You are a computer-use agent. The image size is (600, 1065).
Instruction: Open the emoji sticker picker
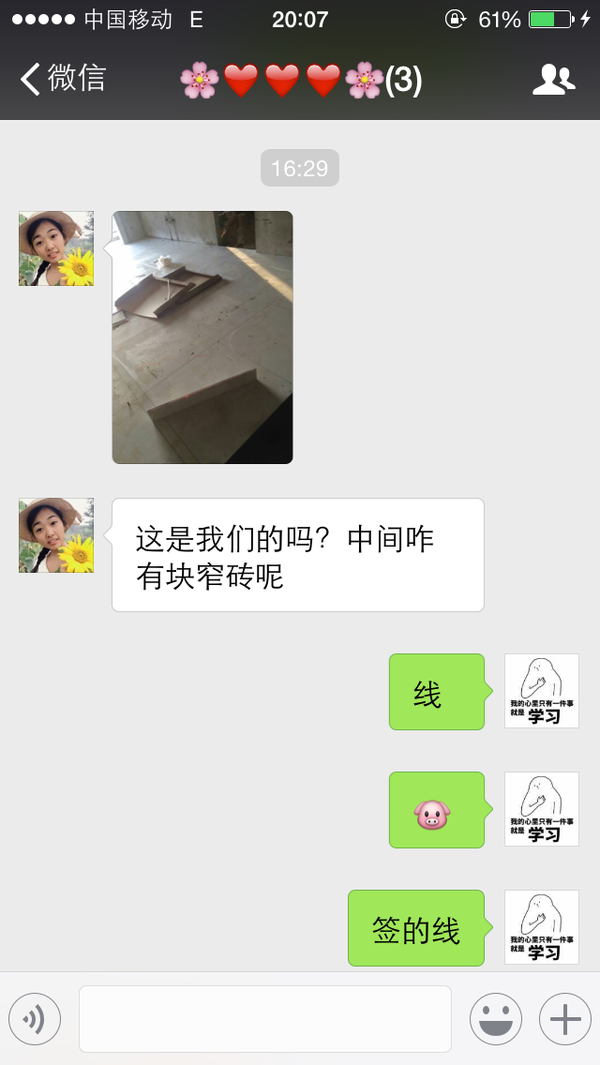pyautogui.click(x=496, y=1019)
